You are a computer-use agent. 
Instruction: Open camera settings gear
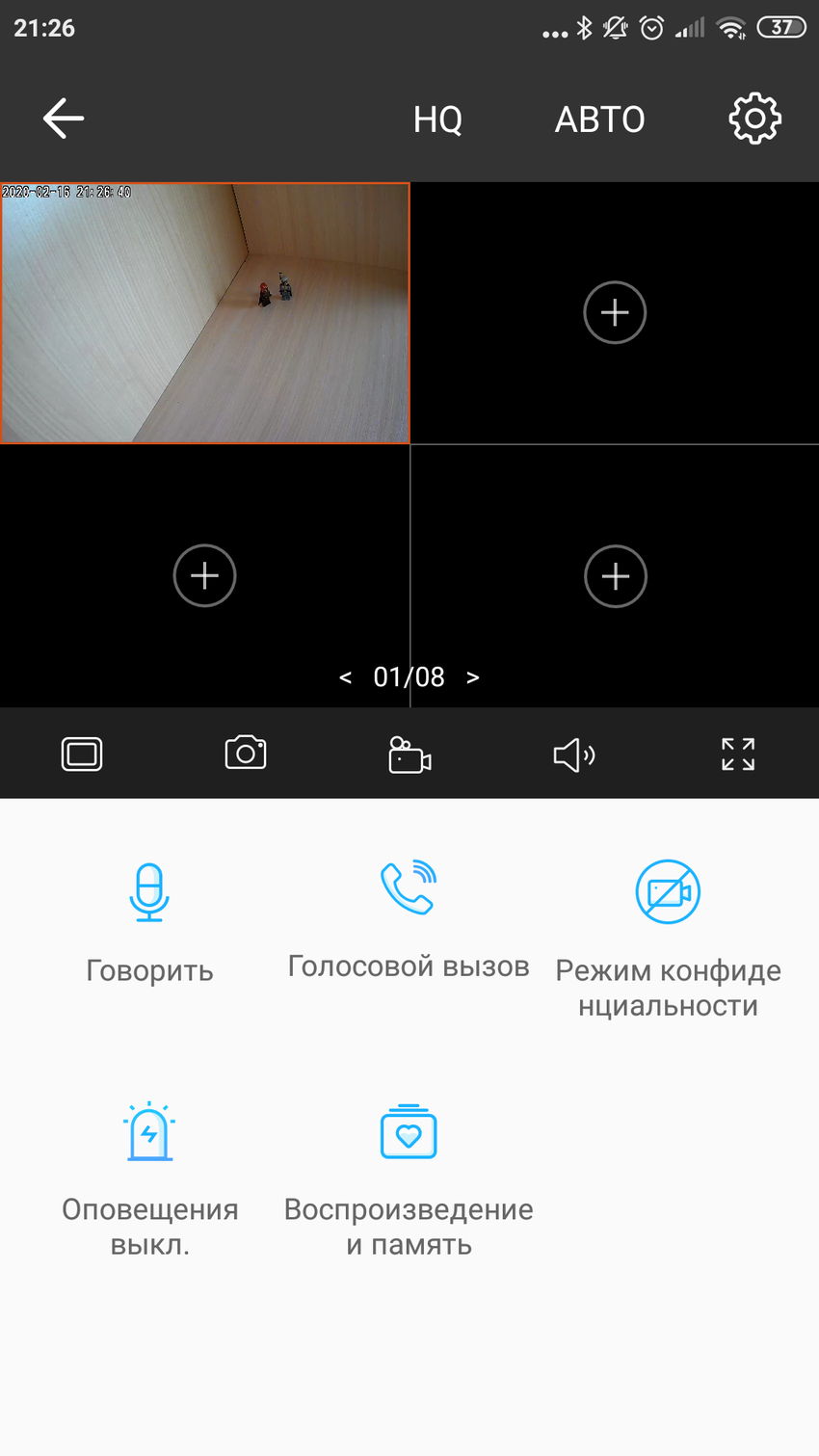tap(754, 119)
